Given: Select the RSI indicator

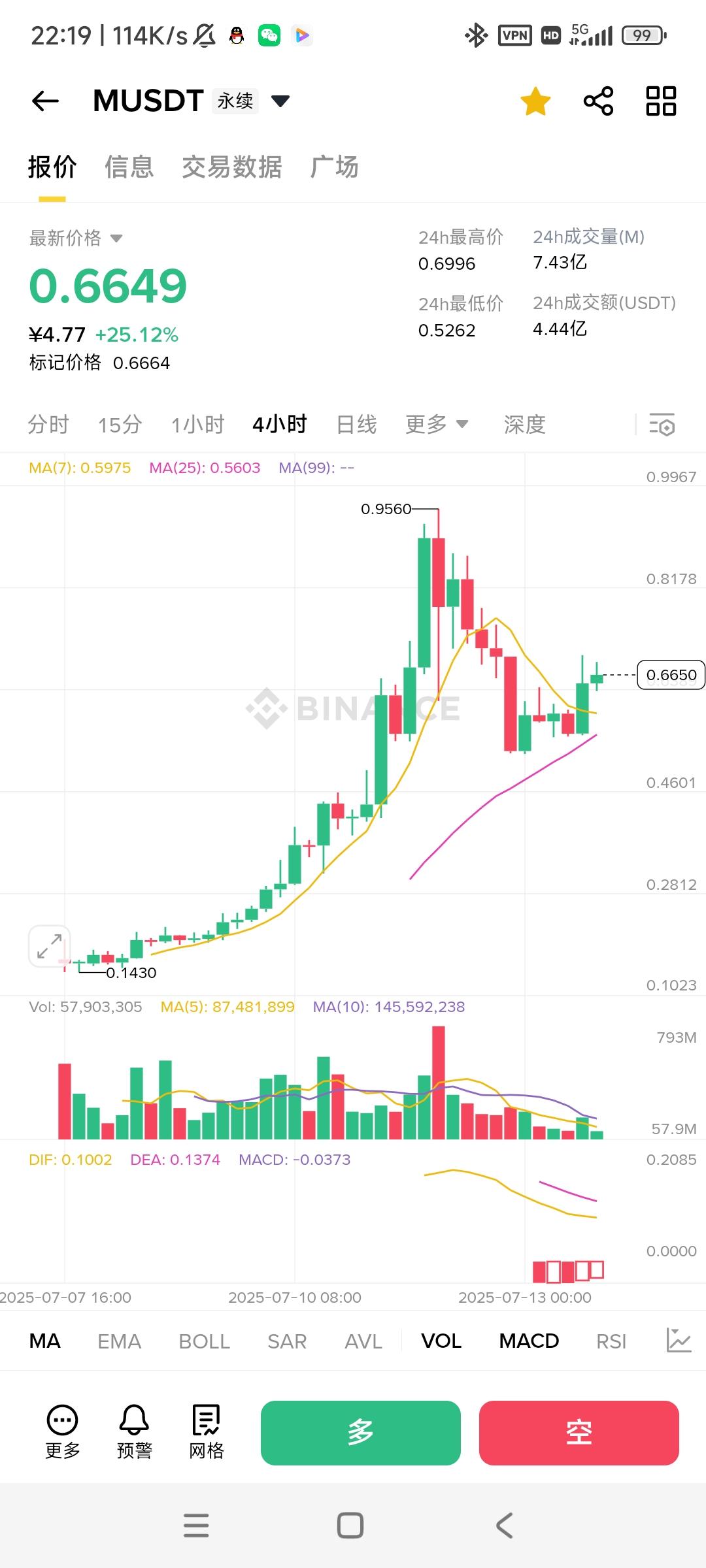Looking at the screenshot, I should tap(611, 1341).
